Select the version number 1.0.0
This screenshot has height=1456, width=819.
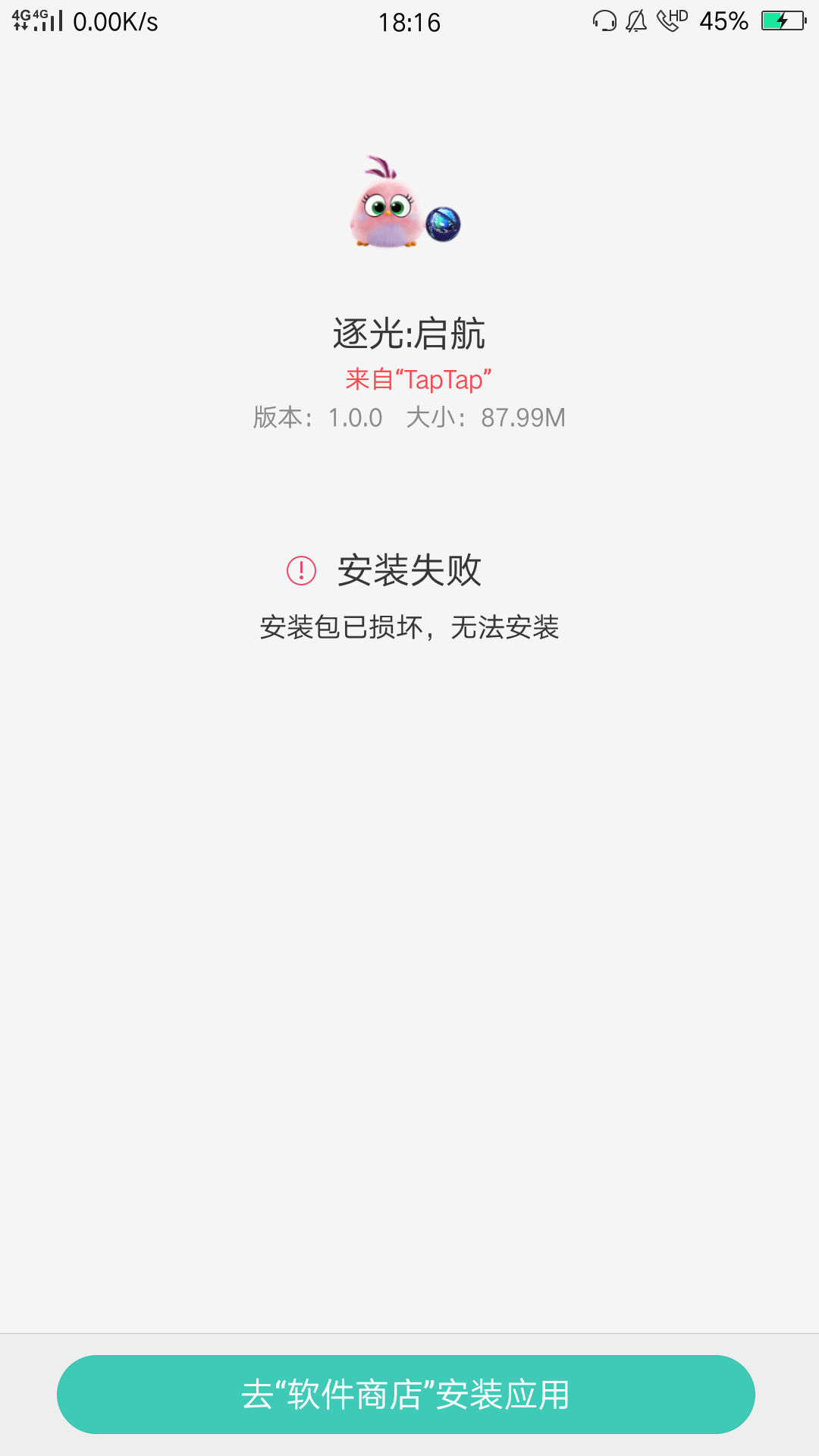(355, 418)
